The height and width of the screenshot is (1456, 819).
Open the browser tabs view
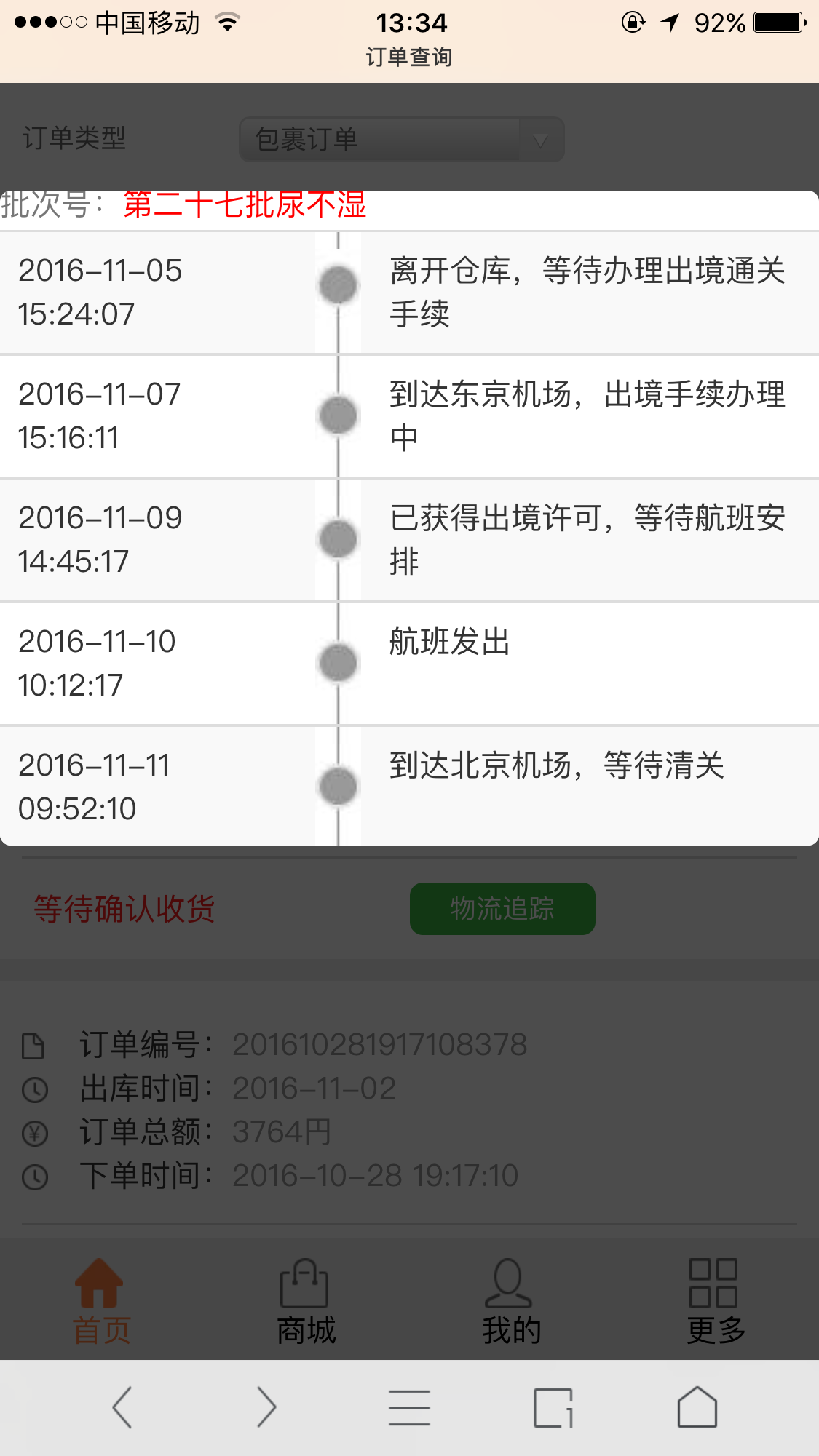click(553, 1407)
